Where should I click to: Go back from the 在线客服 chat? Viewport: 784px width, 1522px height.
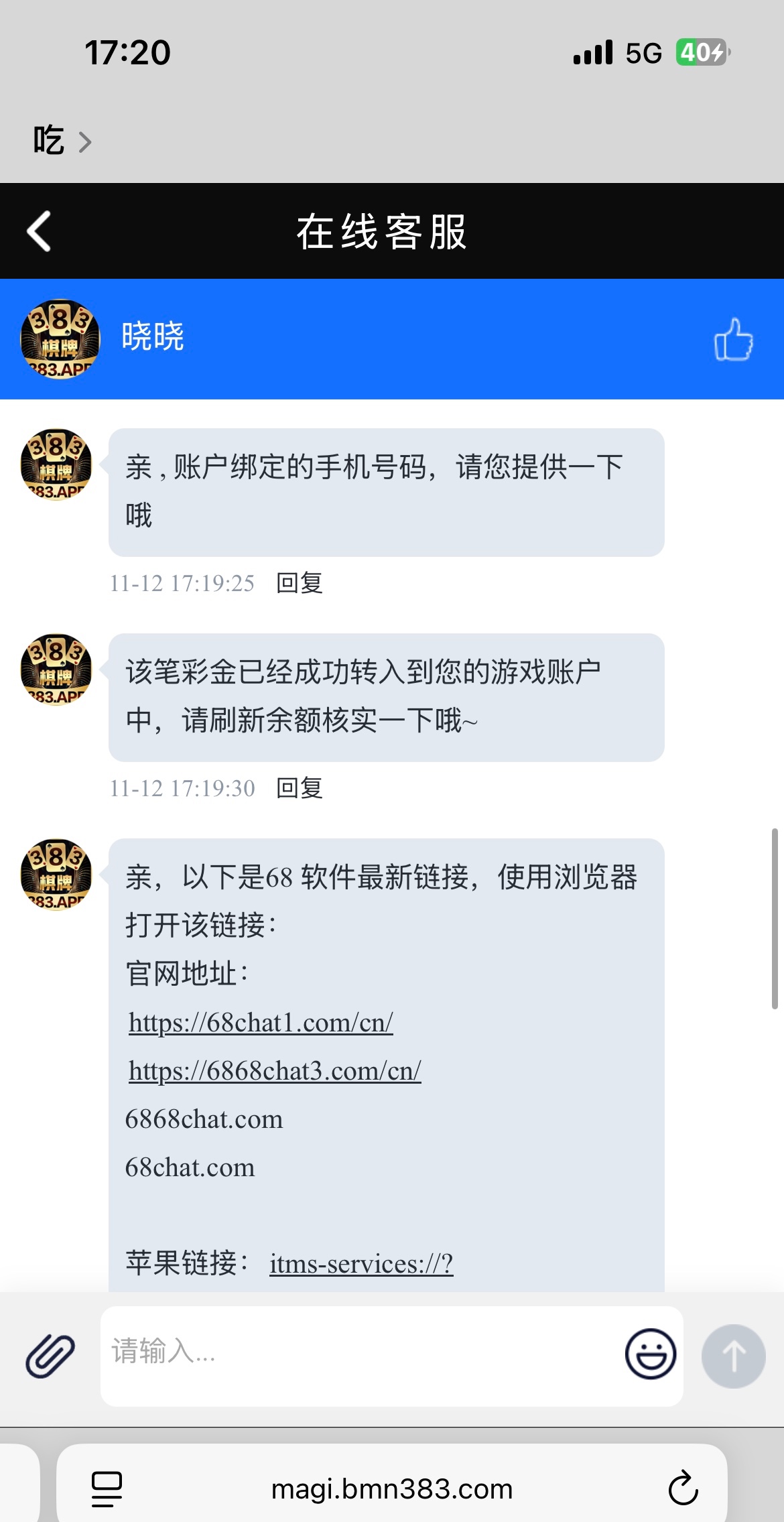[39, 231]
